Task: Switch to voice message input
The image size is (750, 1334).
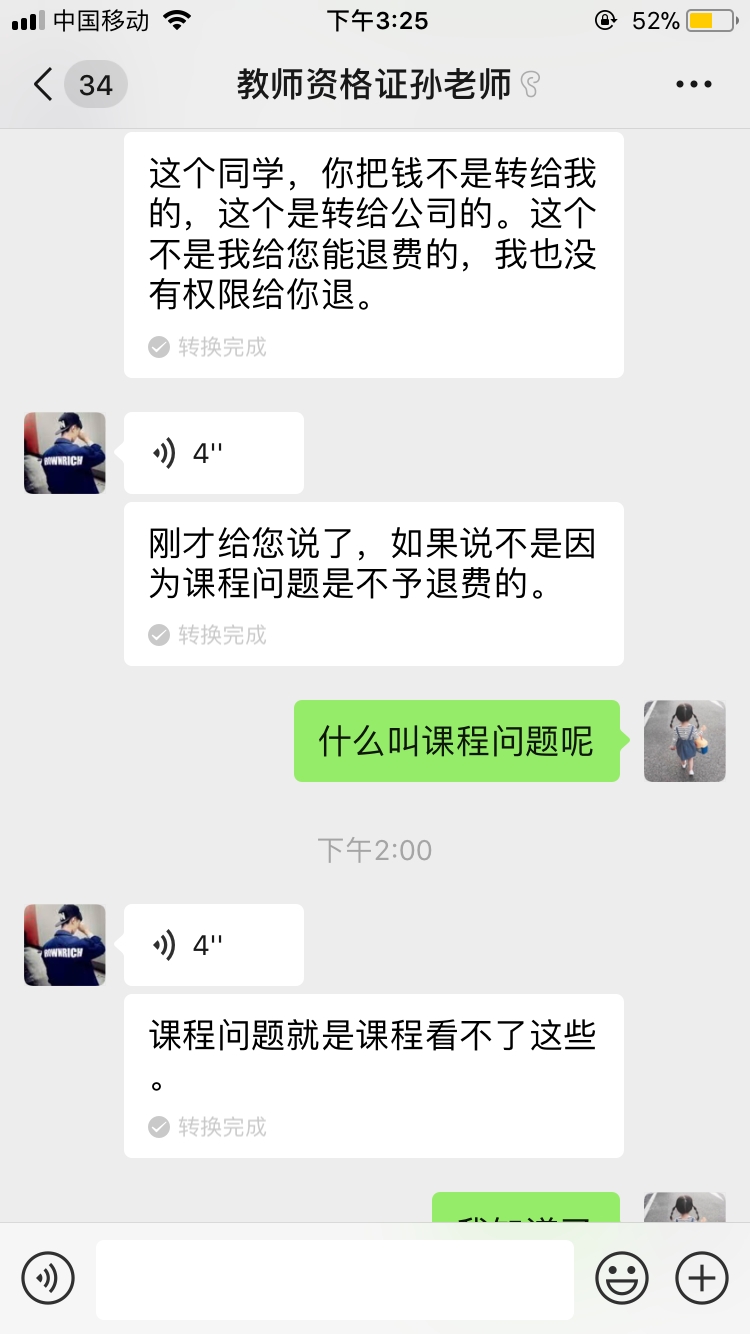Action: (x=48, y=1278)
